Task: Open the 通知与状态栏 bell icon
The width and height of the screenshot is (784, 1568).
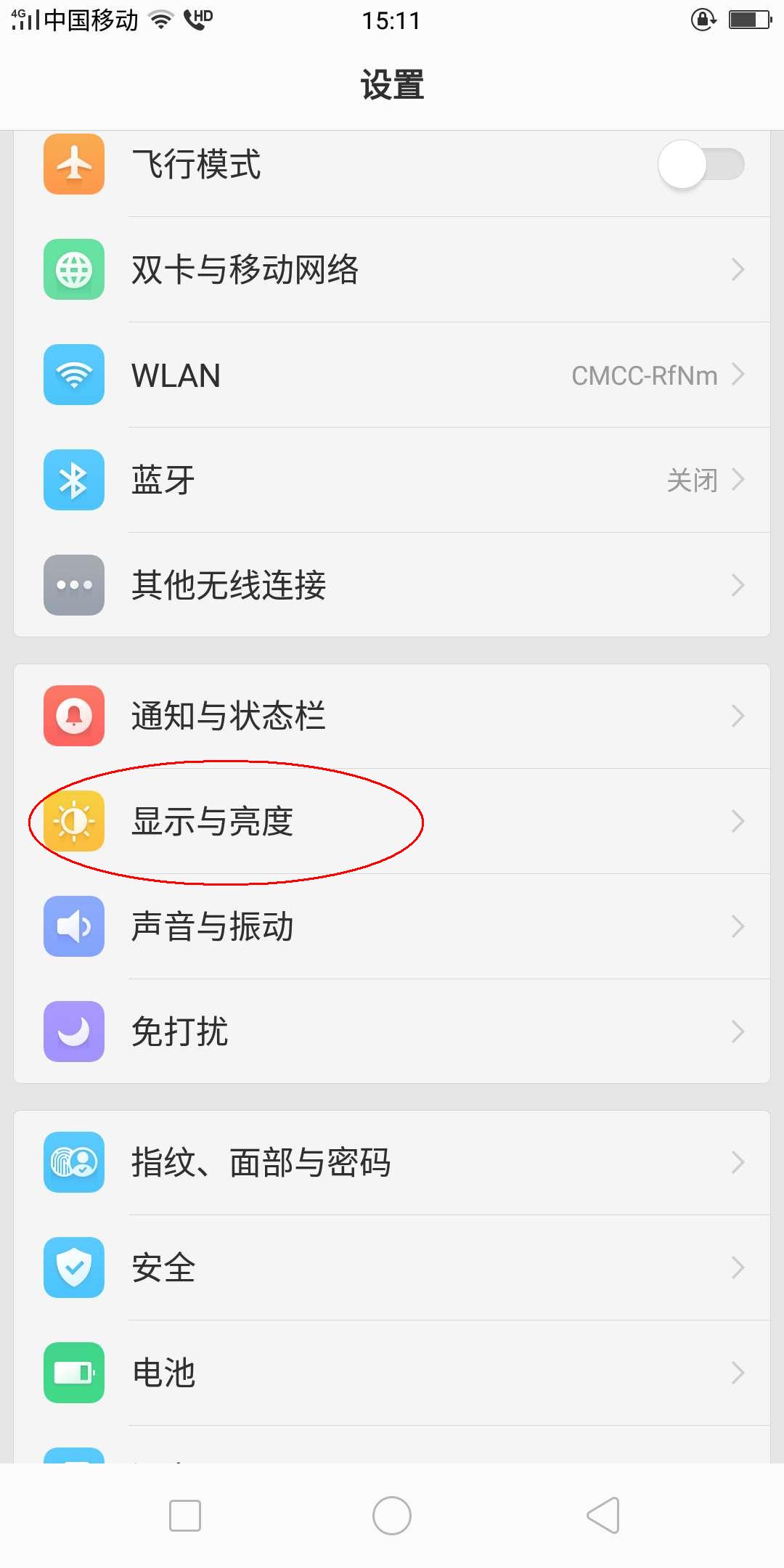Action: [73, 716]
